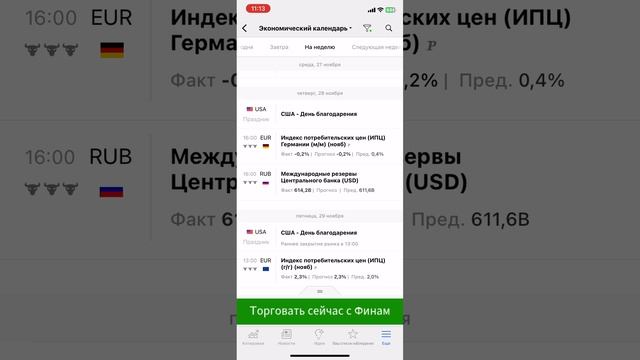Screen dimensions: 640x360
Task: Expand the Экономический календарь title dropdown
Action: click(305, 28)
